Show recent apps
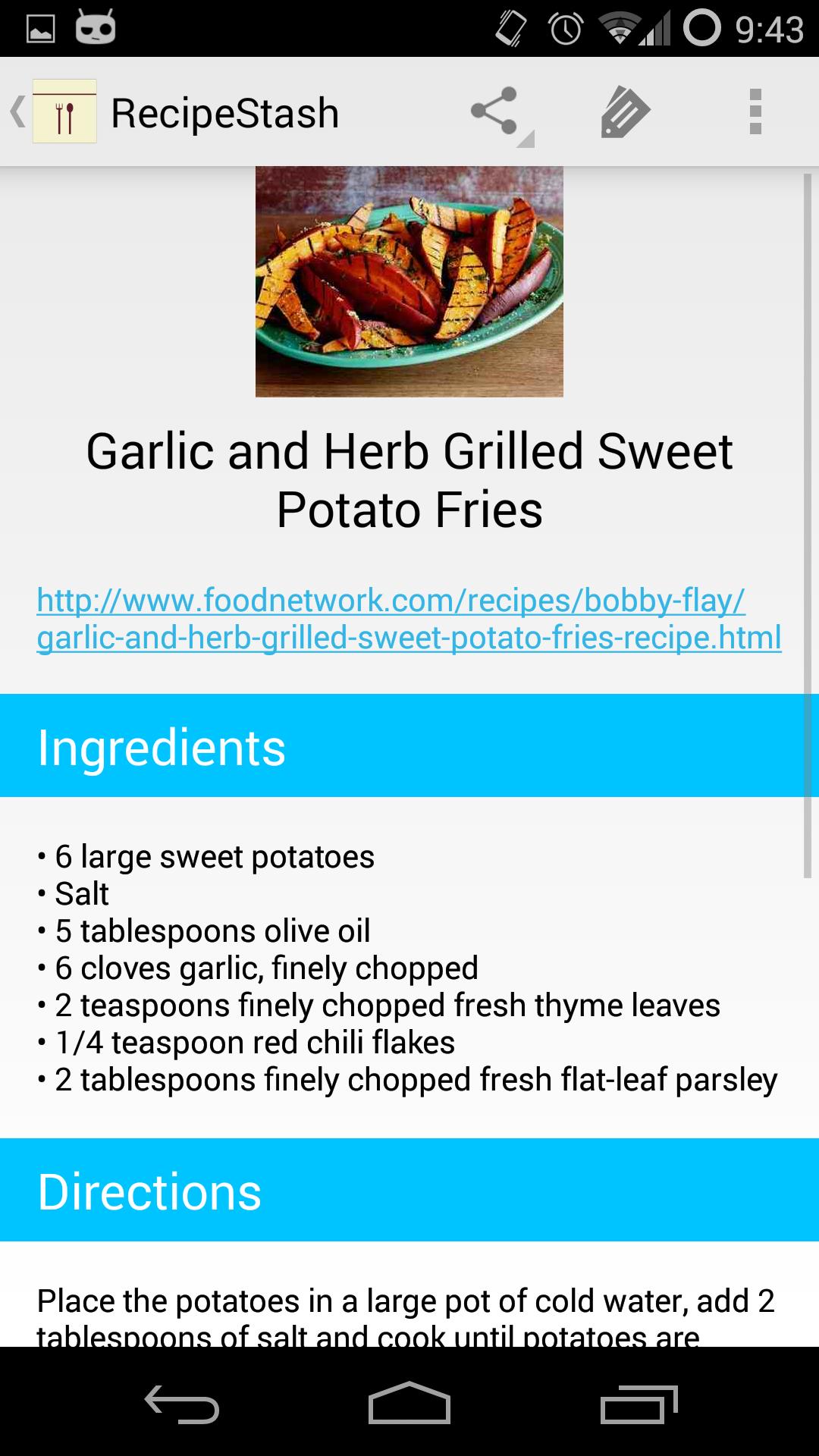Image resolution: width=819 pixels, height=1456 pixels. coord(638,1403)
